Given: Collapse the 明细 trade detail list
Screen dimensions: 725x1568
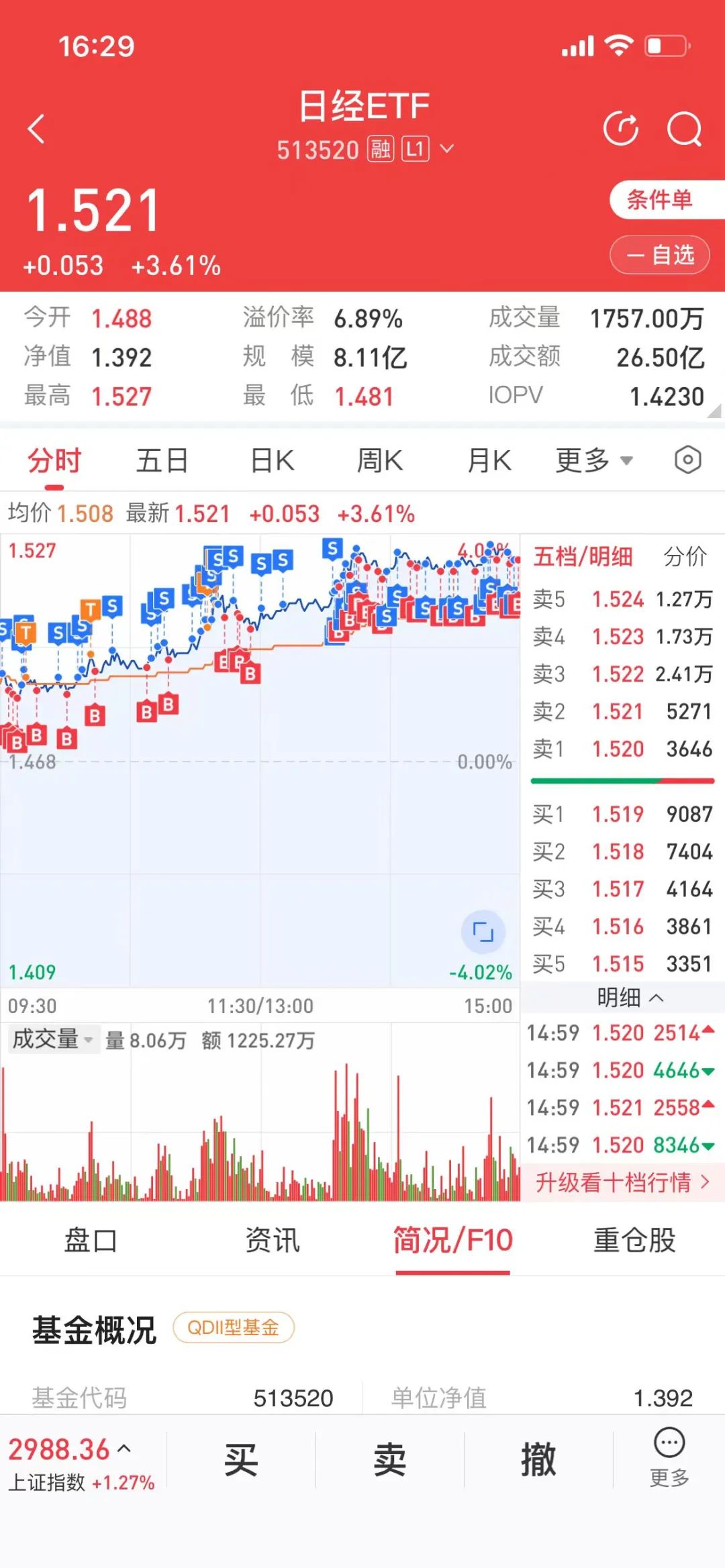Looking at the screenshot, I should click(630, 998).
